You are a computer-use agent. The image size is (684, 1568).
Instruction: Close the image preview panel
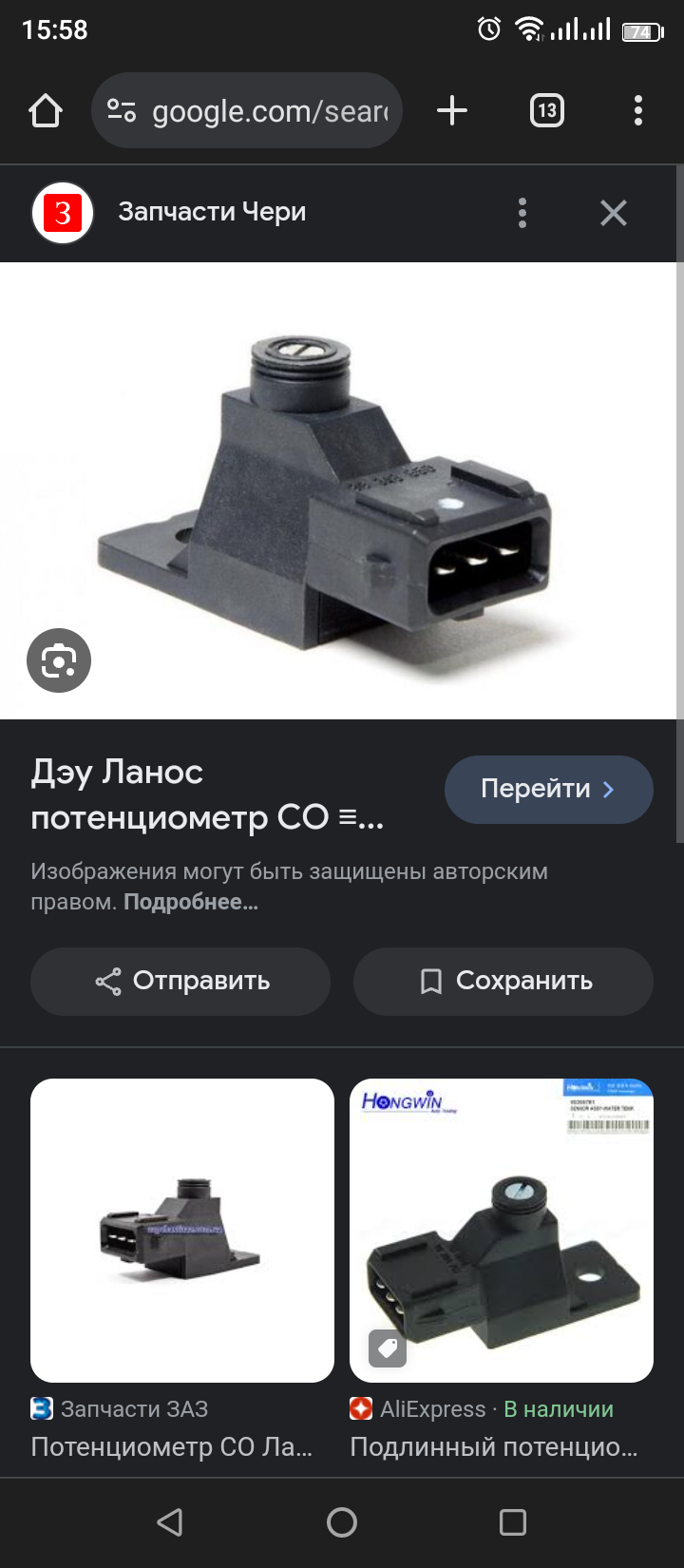click(x=614, y=213)
